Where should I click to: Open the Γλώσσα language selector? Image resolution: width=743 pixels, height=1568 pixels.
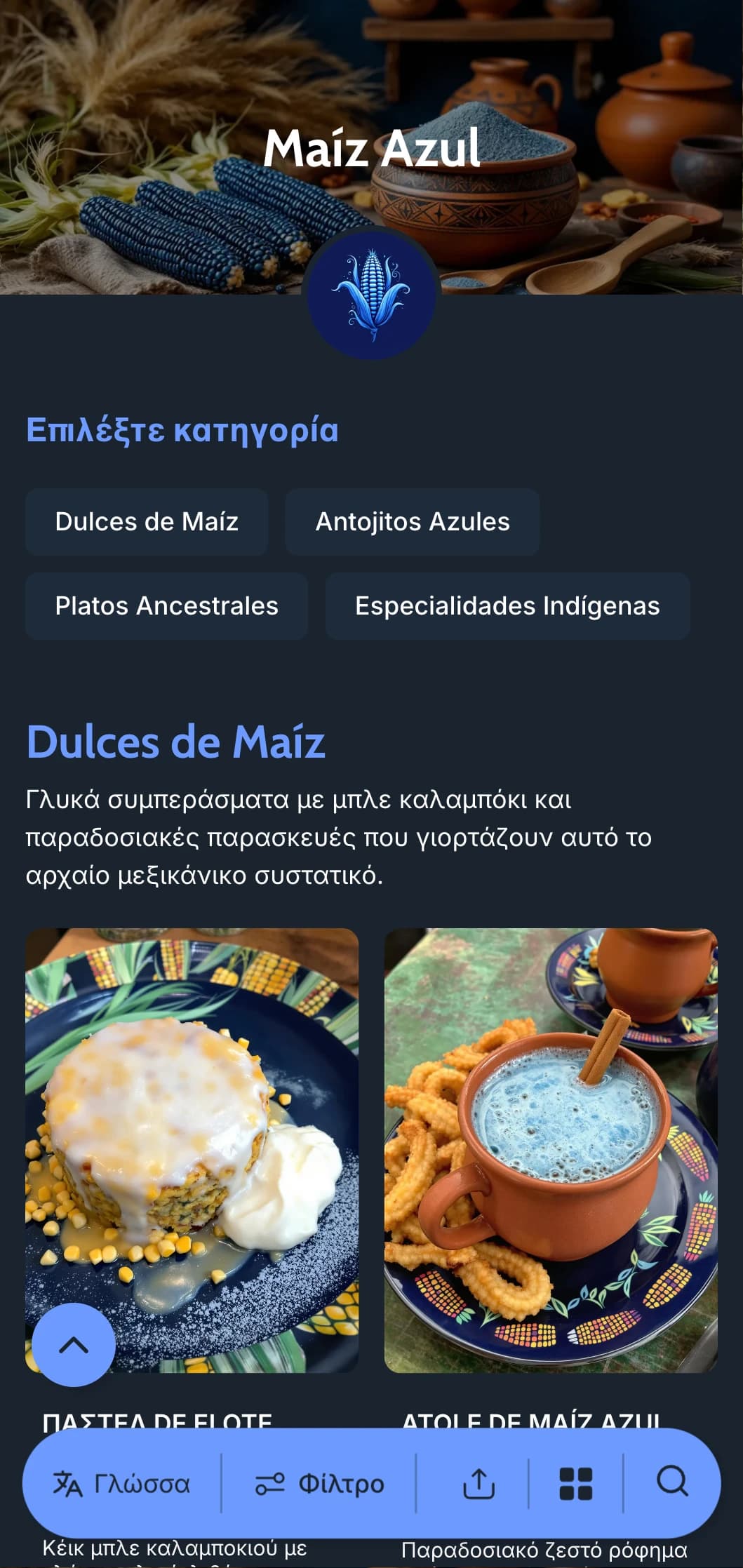click(122, 1484)
